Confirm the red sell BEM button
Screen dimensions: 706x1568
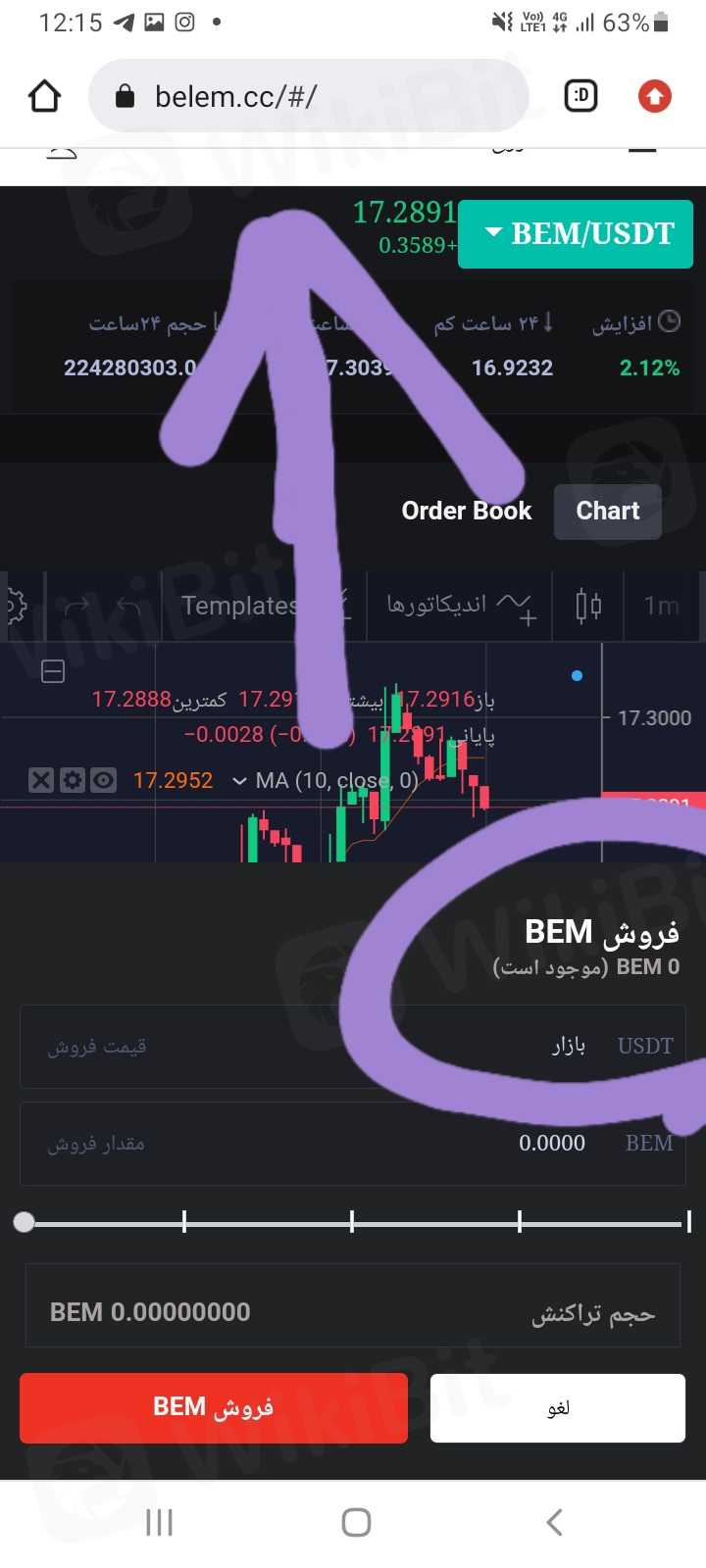coord(213,1407)
